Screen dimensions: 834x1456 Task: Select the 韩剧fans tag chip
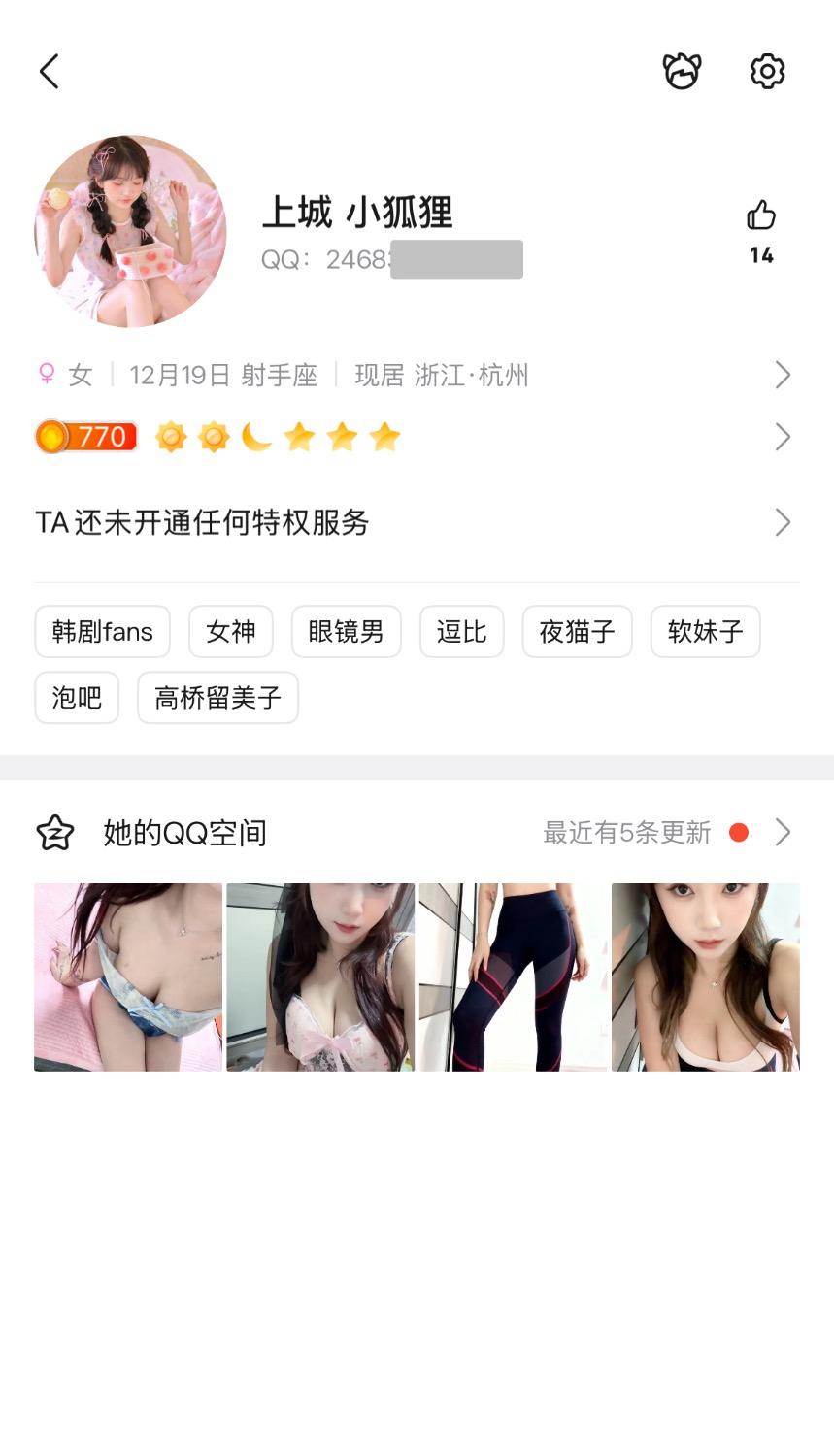pyautogui.click(x=102, y=632)
